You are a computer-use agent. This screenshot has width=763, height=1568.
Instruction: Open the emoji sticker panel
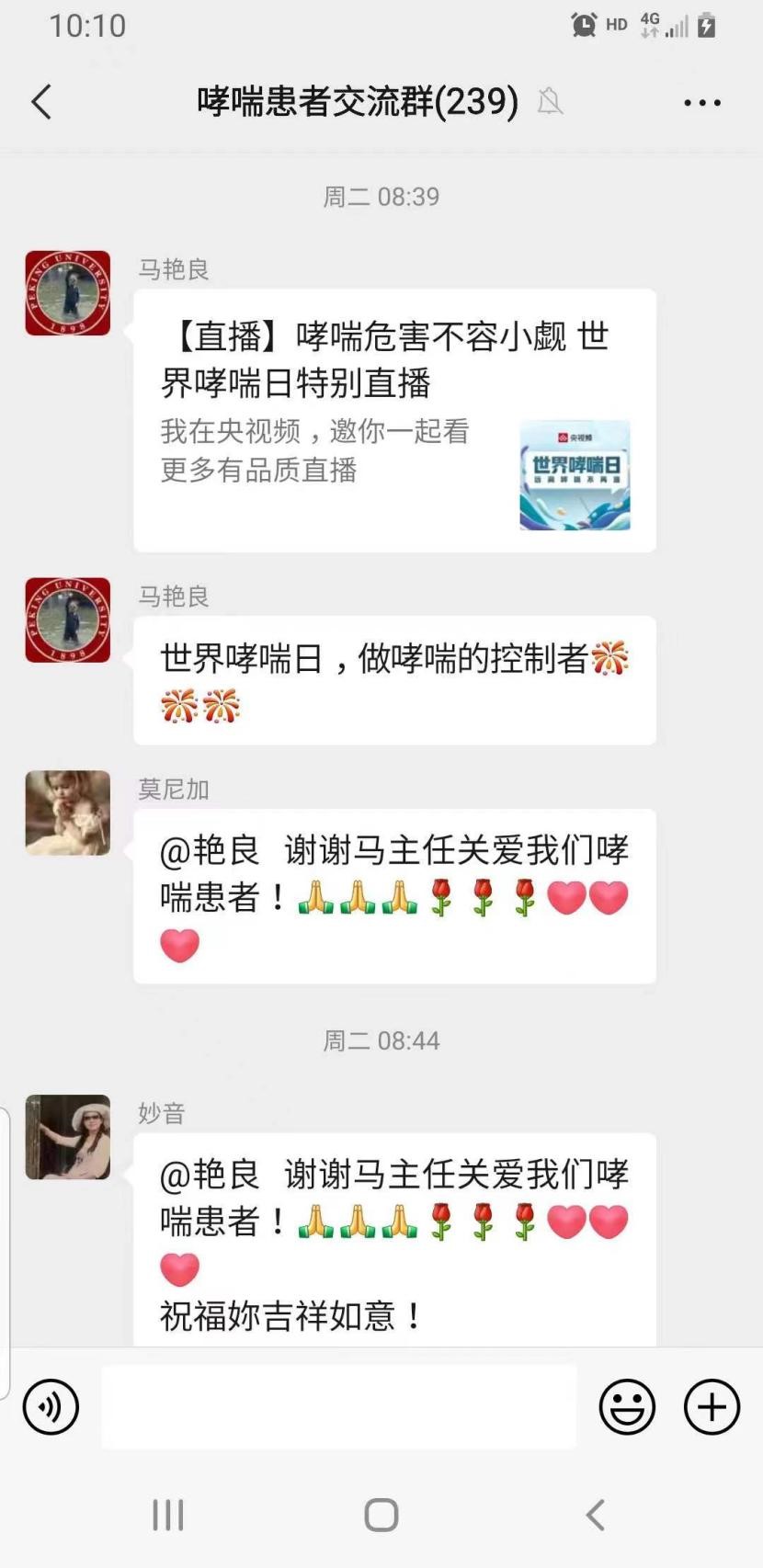[627, 1406]
